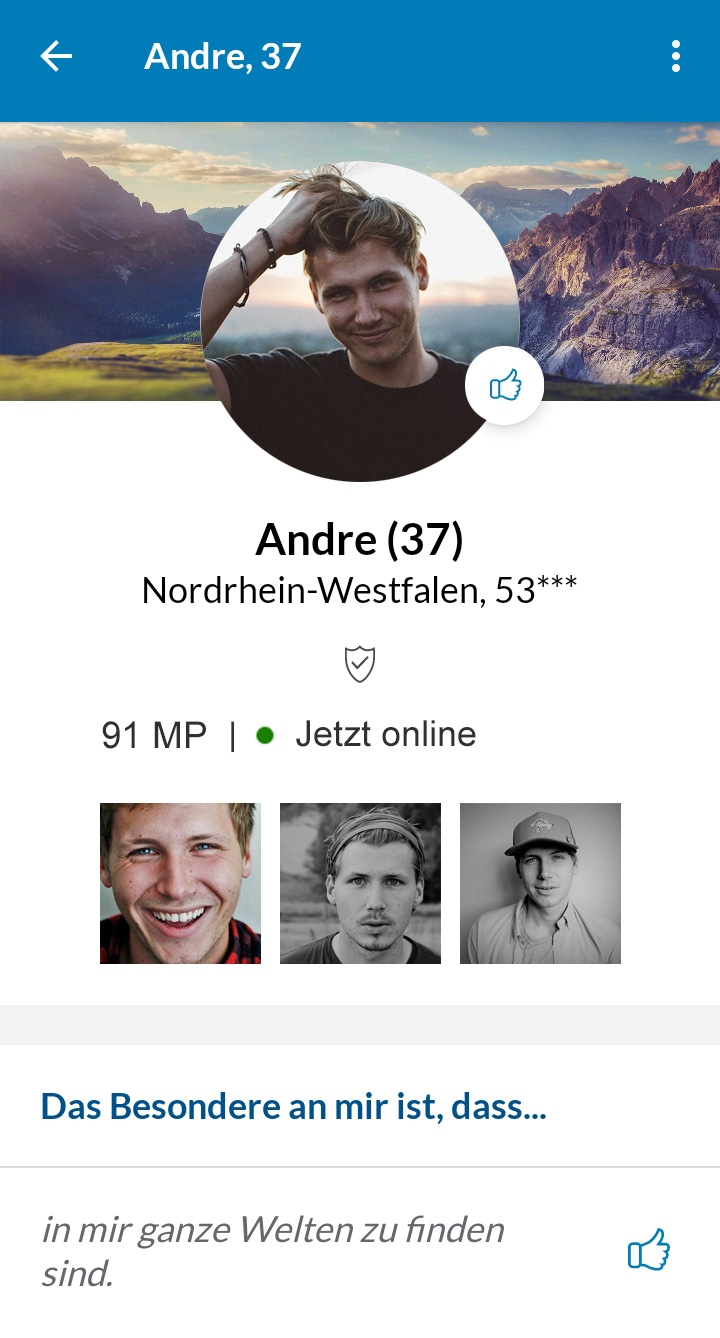Like the 'in mir ganze Welten' answer

click(x=648, y=1251)
